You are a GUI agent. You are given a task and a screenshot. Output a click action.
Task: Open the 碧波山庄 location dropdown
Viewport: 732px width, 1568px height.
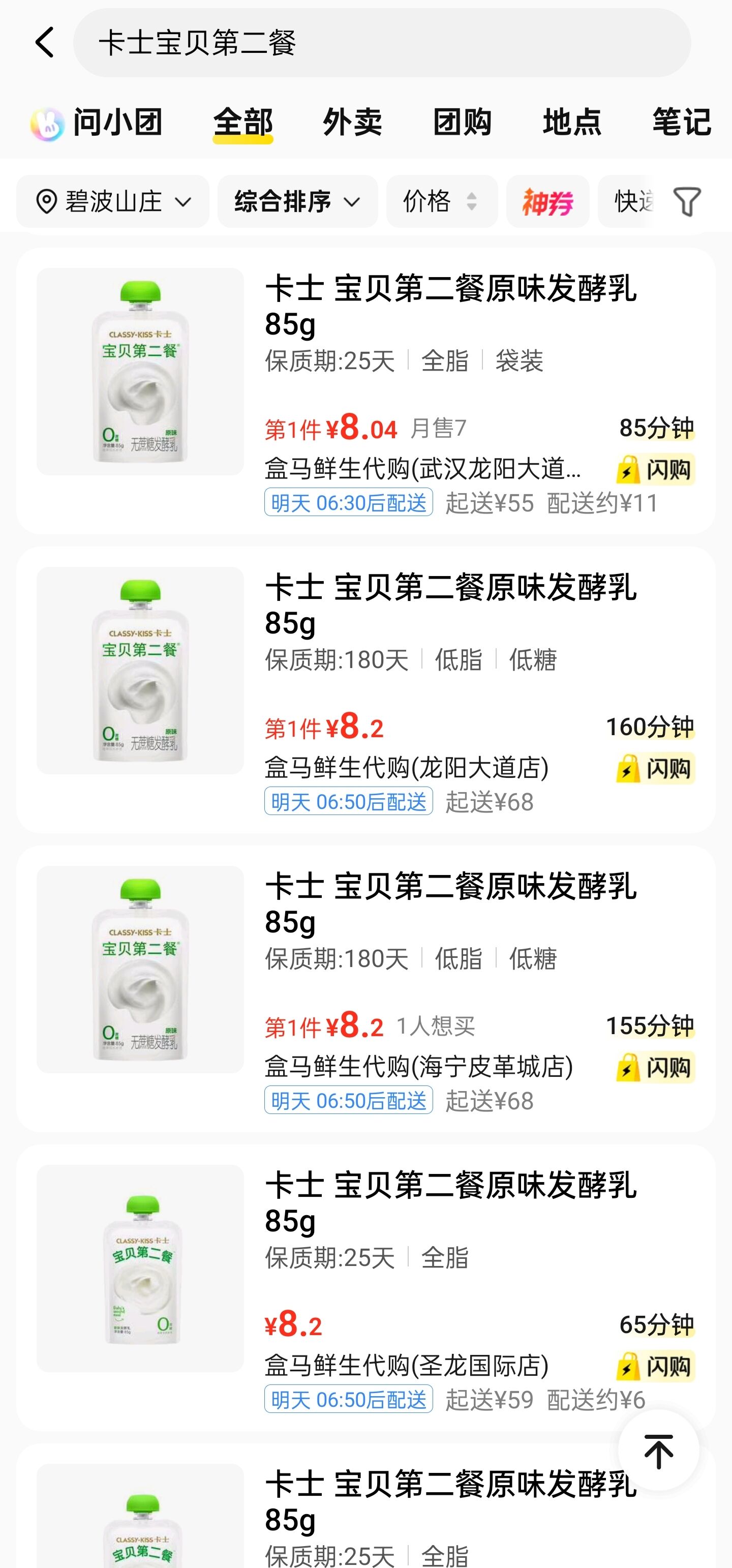(112, 201)
